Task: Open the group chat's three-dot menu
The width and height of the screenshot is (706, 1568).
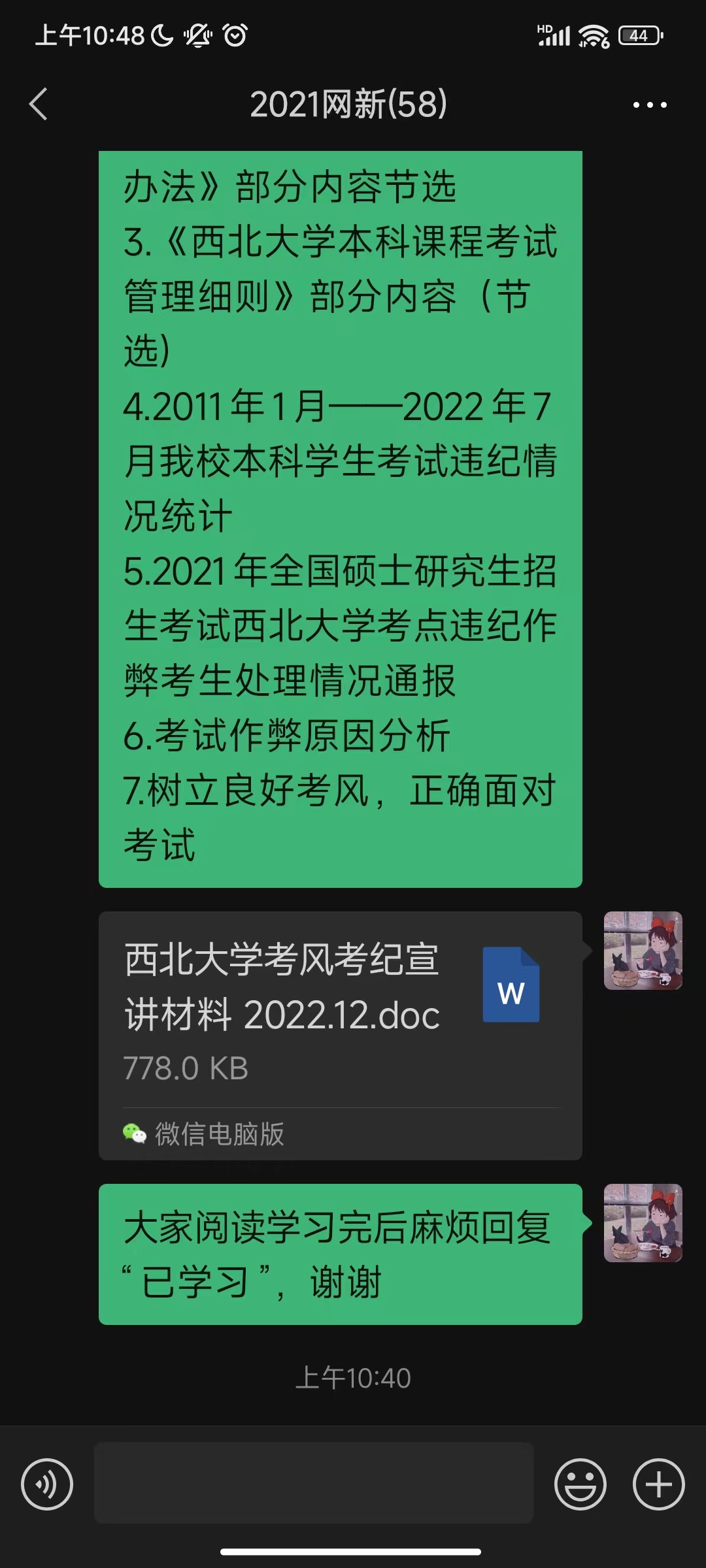Action: (x=649, y=105)
